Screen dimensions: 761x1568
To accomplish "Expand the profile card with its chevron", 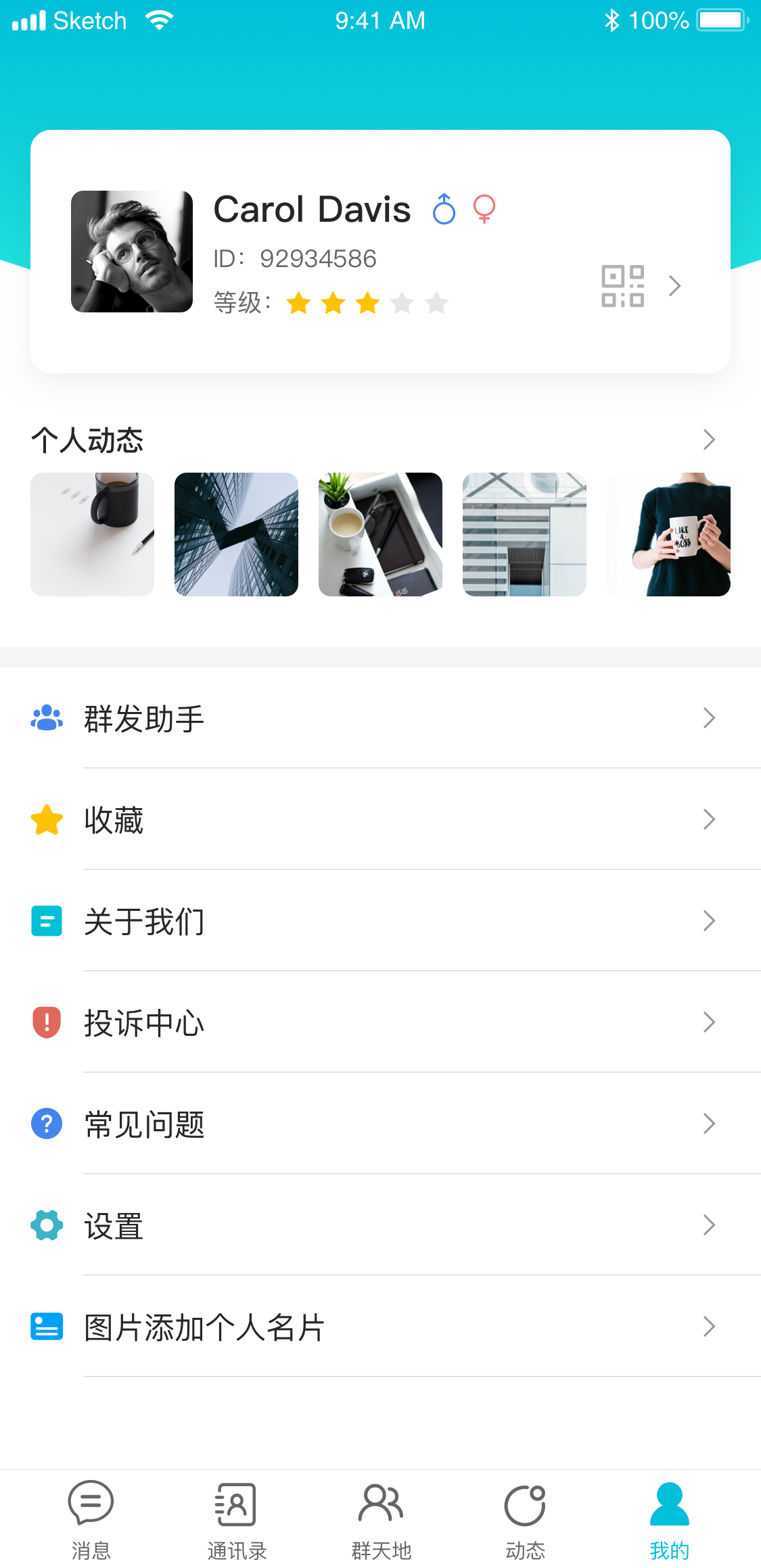I will click(674, 285).
